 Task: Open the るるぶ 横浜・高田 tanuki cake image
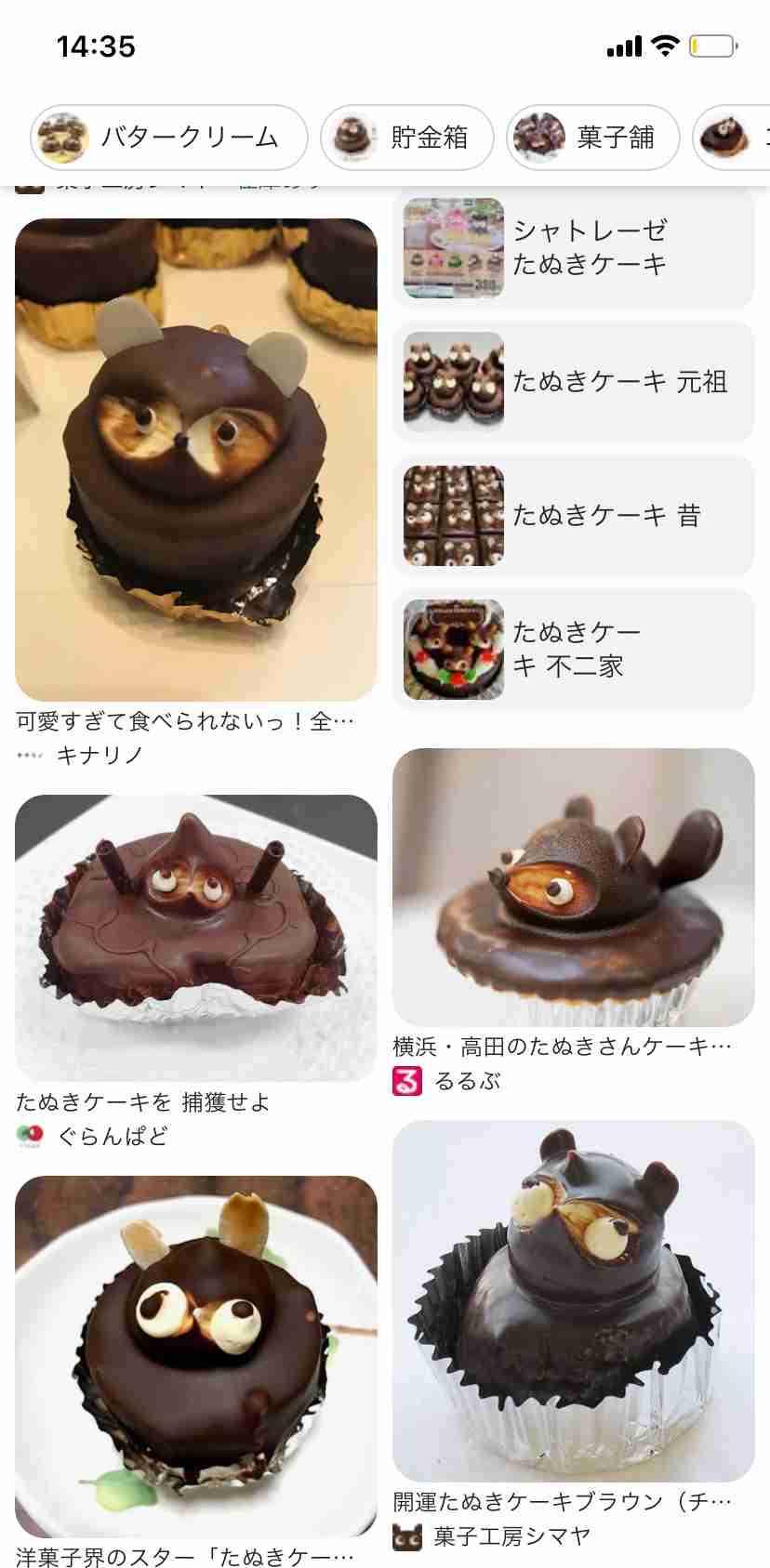click(x=573, y=887)
